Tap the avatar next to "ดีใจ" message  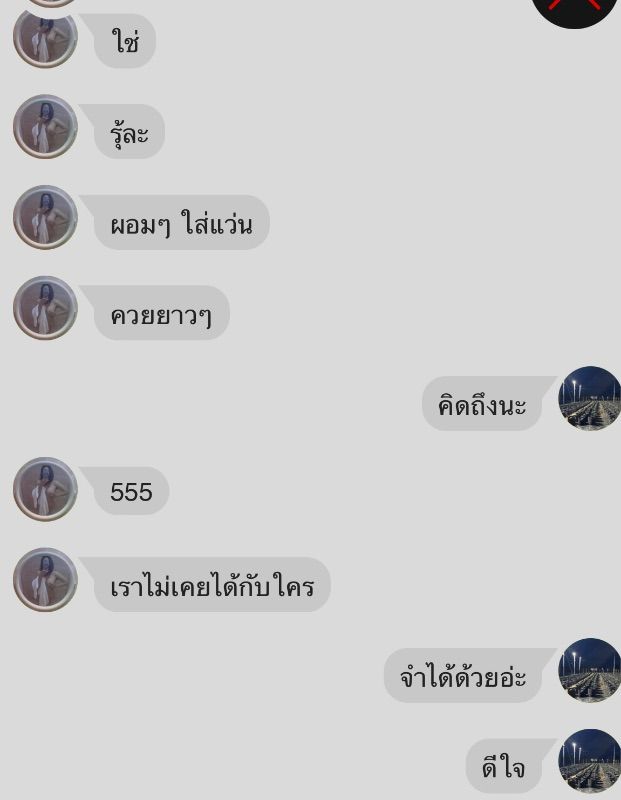590,762
